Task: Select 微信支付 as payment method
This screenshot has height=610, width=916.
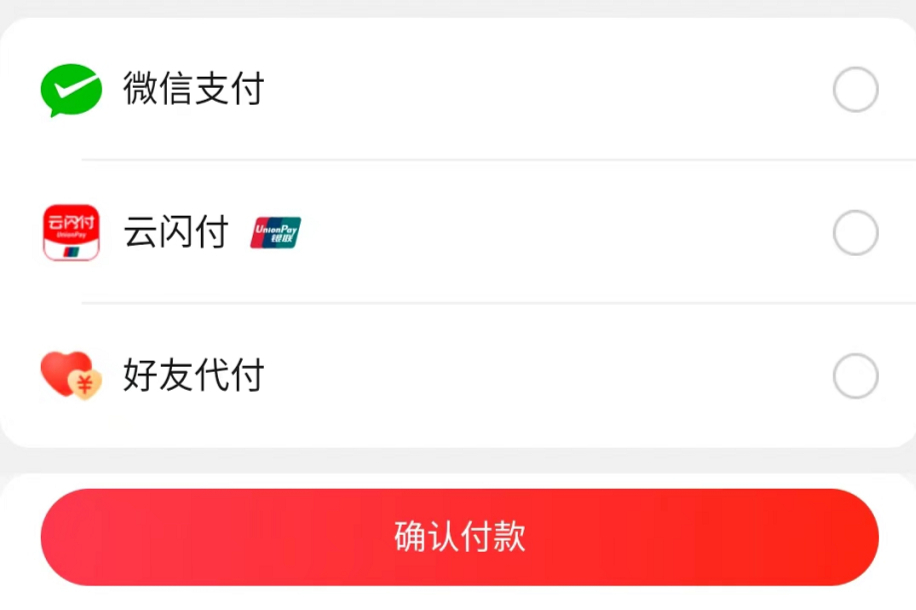Action: 855,90
